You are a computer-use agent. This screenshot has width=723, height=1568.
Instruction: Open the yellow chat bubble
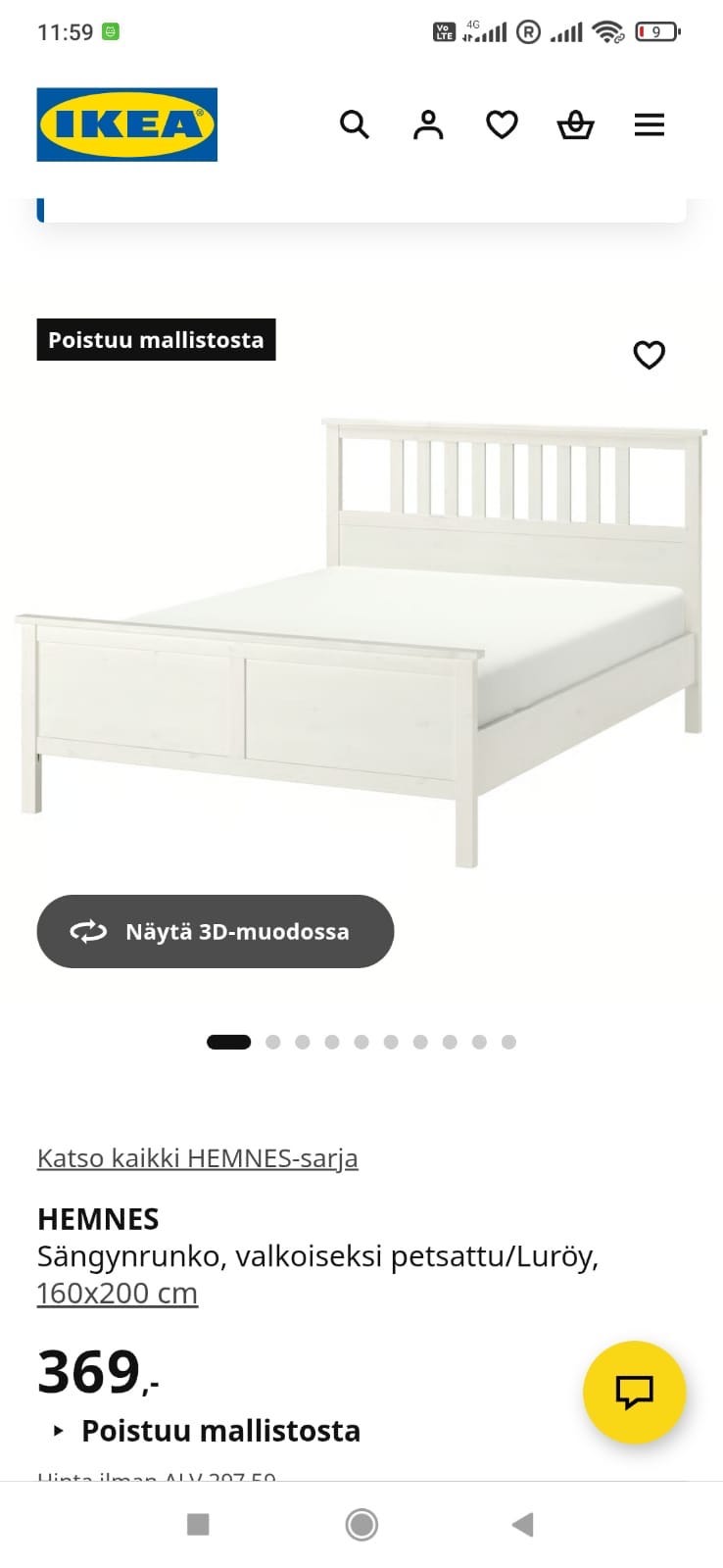coord(634,1392)
